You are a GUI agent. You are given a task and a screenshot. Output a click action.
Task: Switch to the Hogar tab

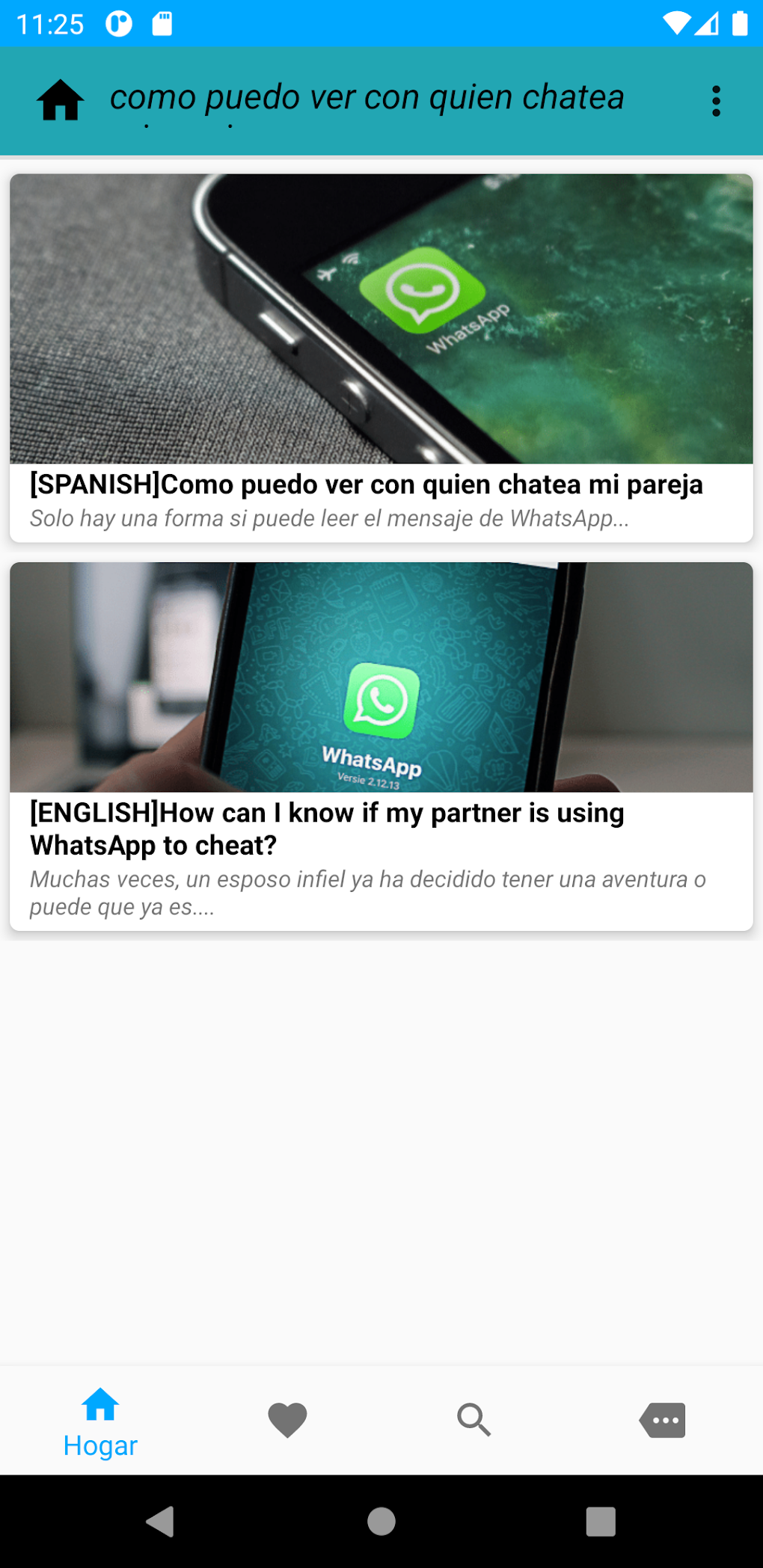100,1422
